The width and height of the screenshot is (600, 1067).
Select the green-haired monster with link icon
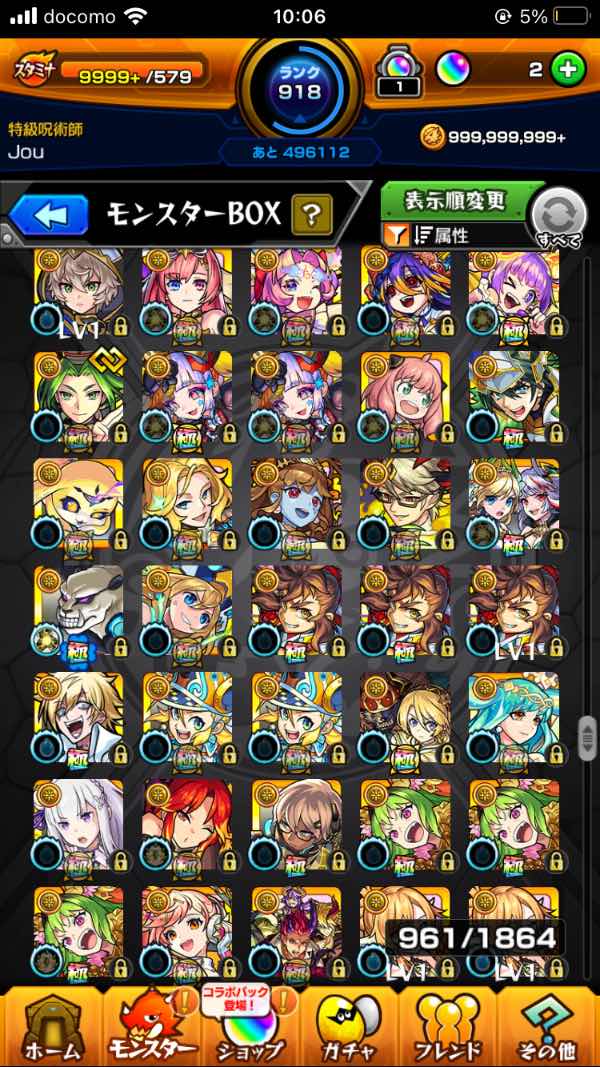click(78, 397)
